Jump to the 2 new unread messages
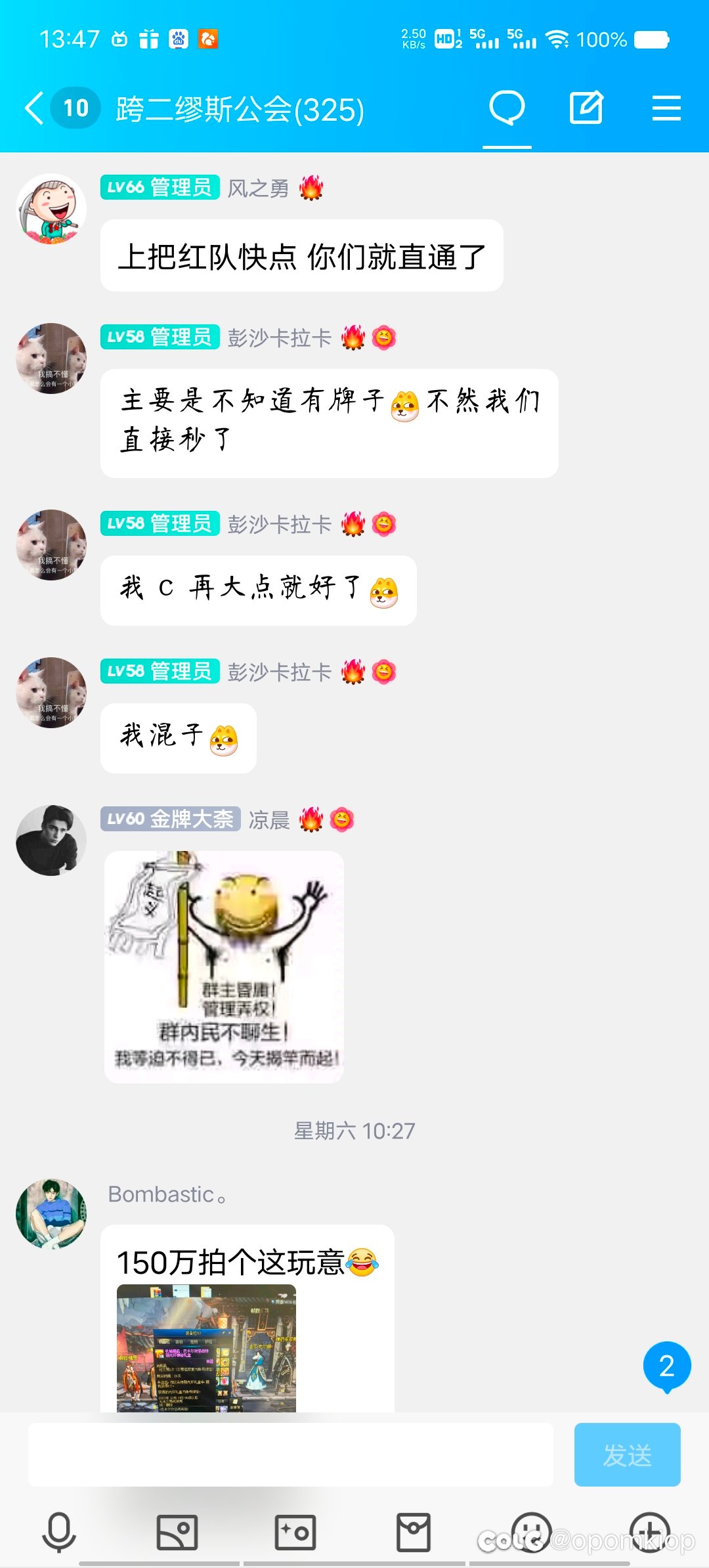Image resolution: width=709 pixels, height=1568 pixels. pyautogui.click(x=666, y=1366)
